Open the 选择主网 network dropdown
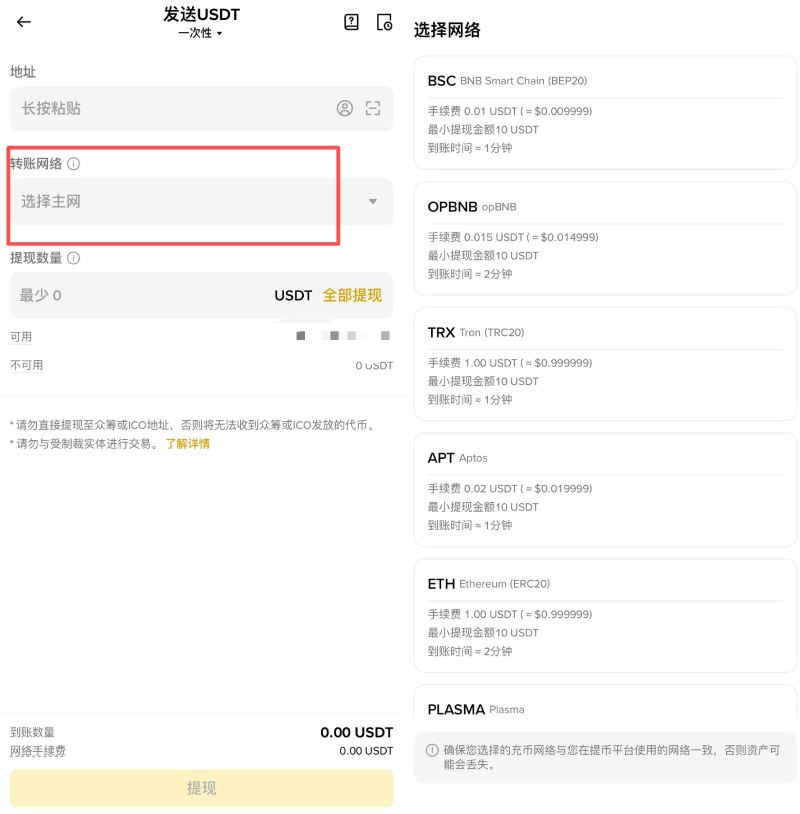 [200, 201]
